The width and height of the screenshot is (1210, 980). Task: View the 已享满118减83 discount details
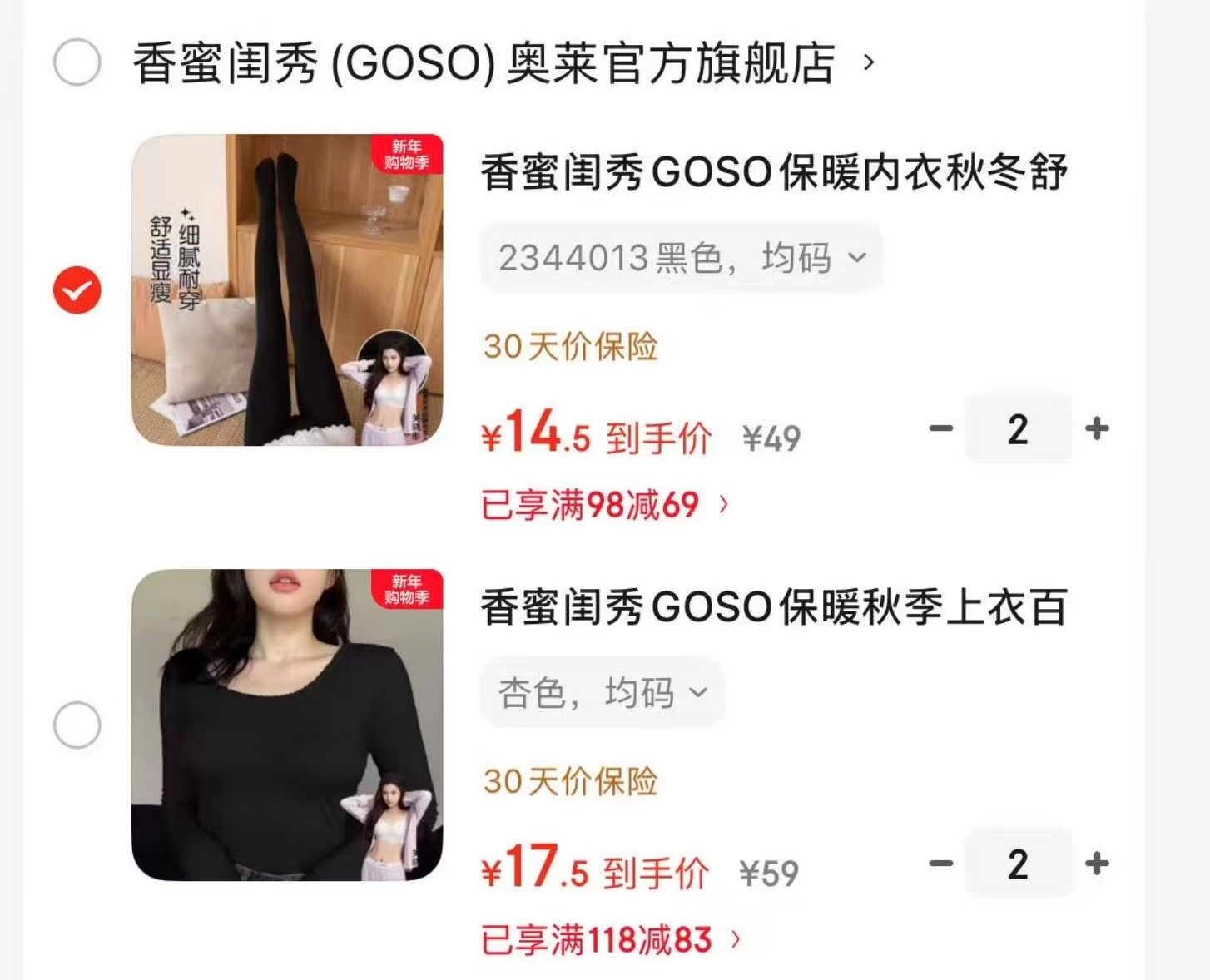pyautogui.click(x=611, y=940)
